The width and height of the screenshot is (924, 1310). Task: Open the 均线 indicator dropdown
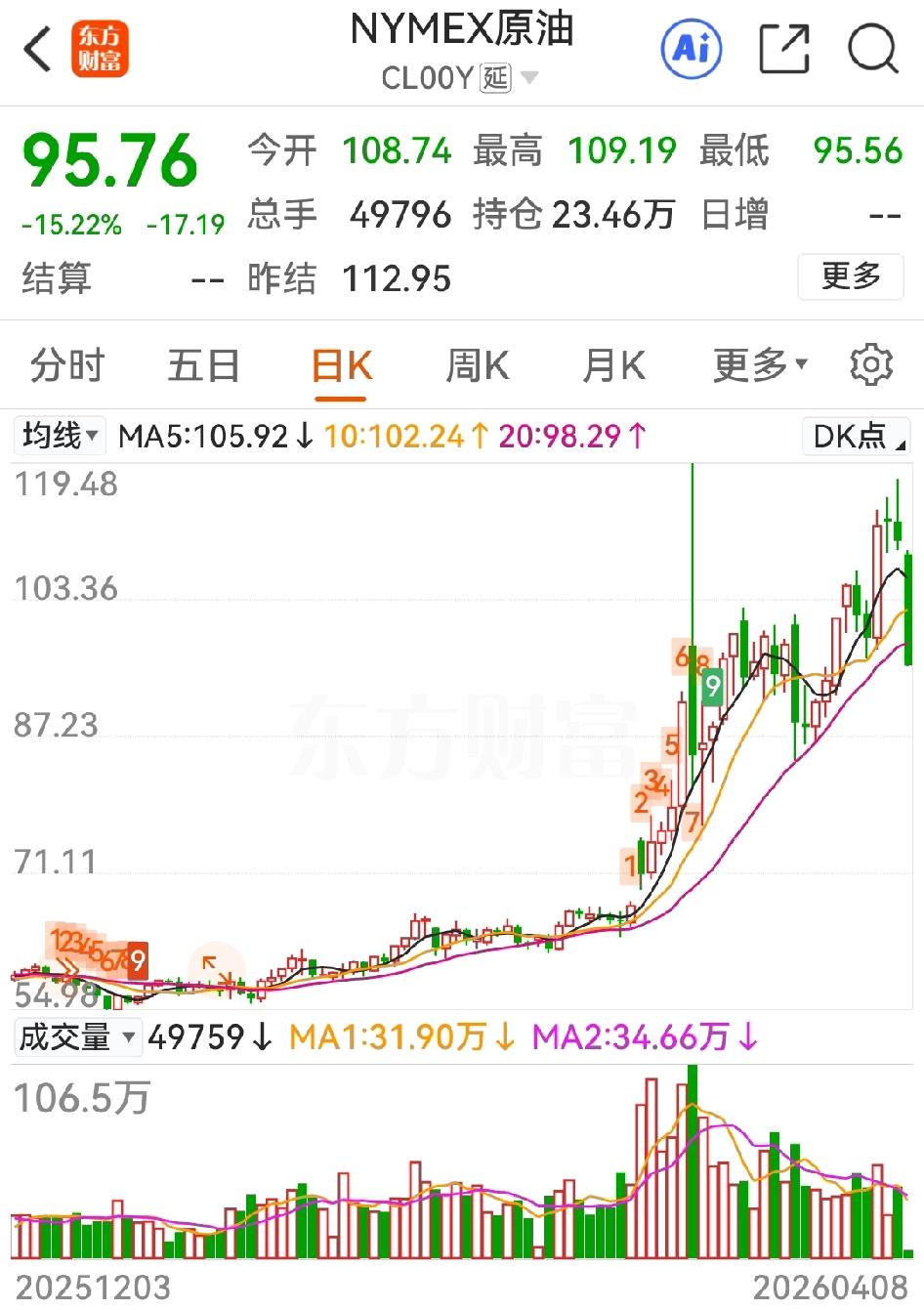coord(59,437)
